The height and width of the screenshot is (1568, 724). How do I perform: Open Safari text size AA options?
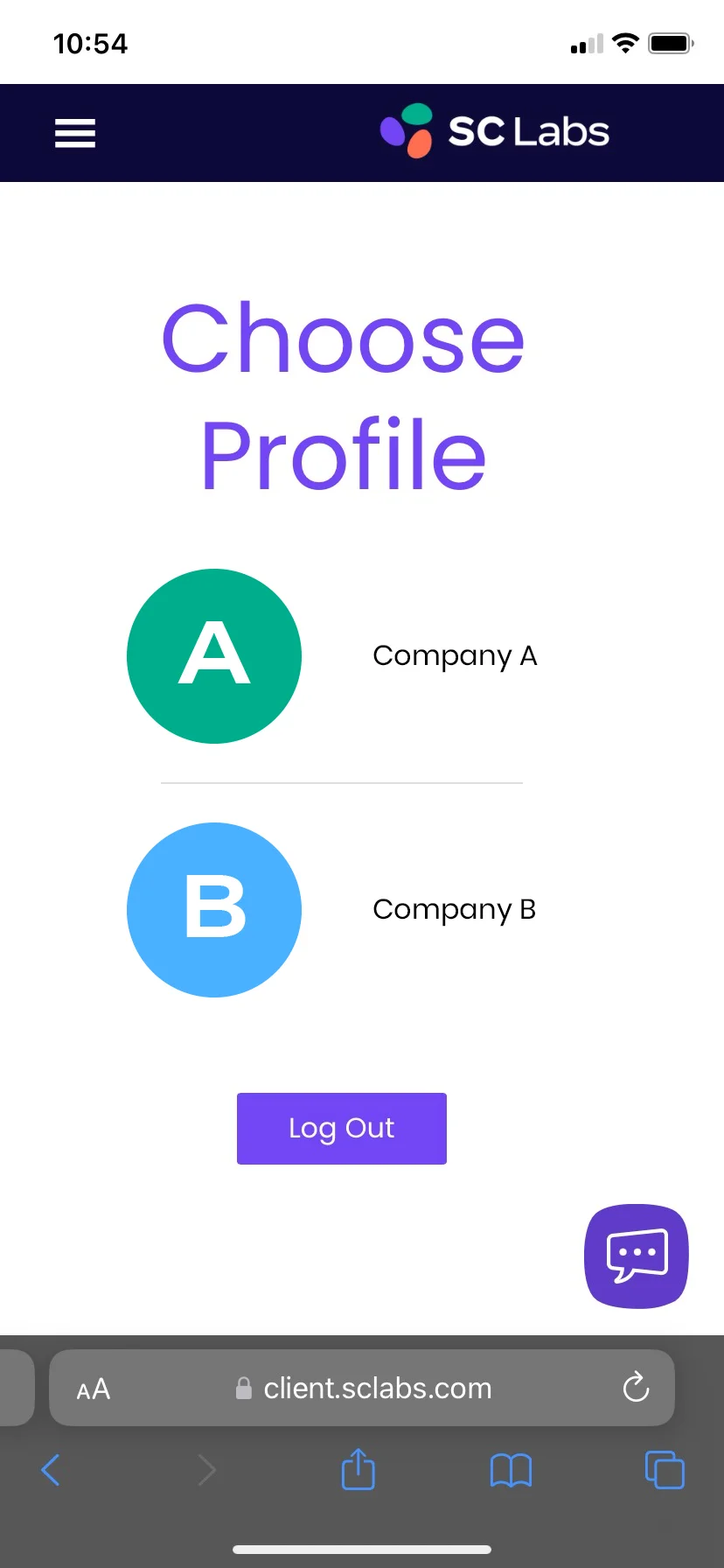[x=94, y=1389]
